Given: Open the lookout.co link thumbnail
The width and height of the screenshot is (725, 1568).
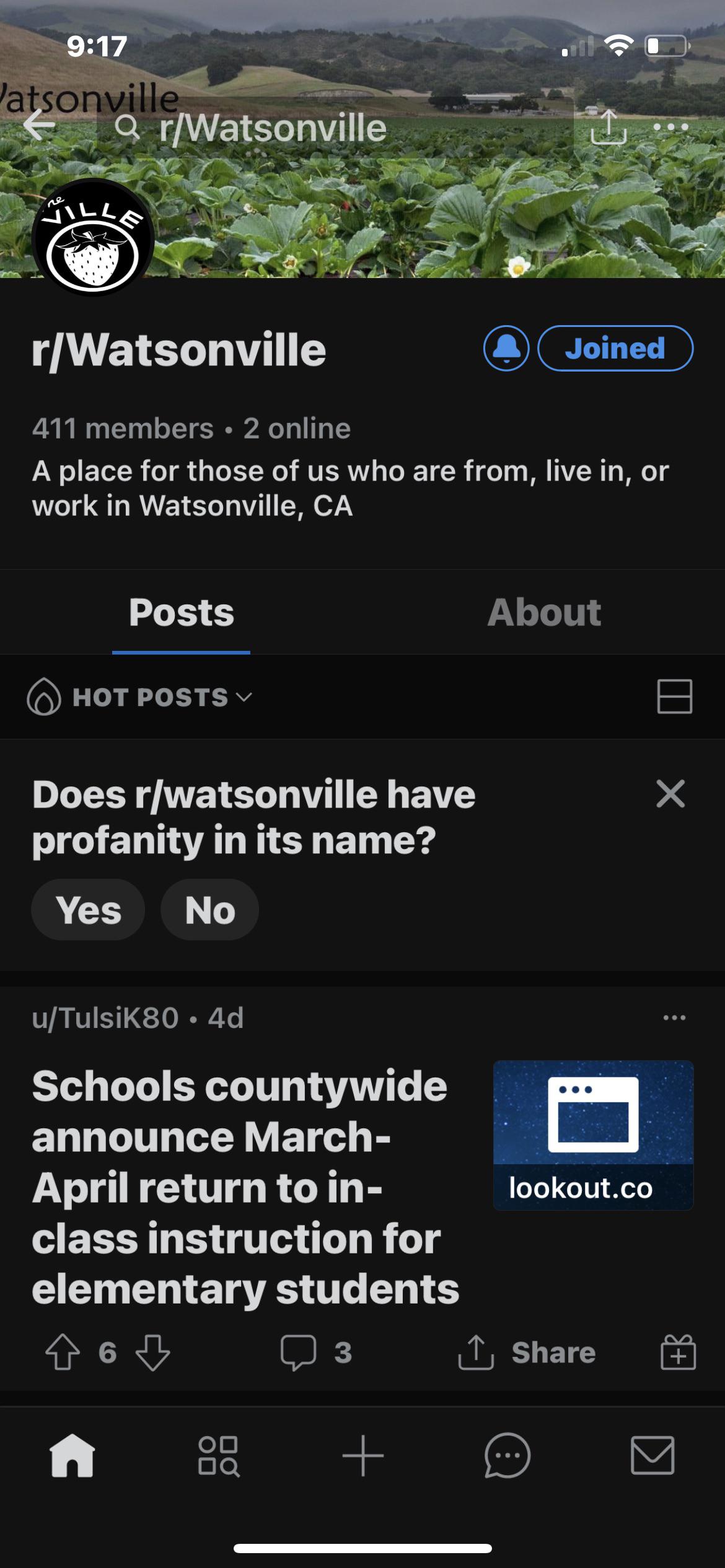Looking at the screenshot, I should [x=593, y=1135].
